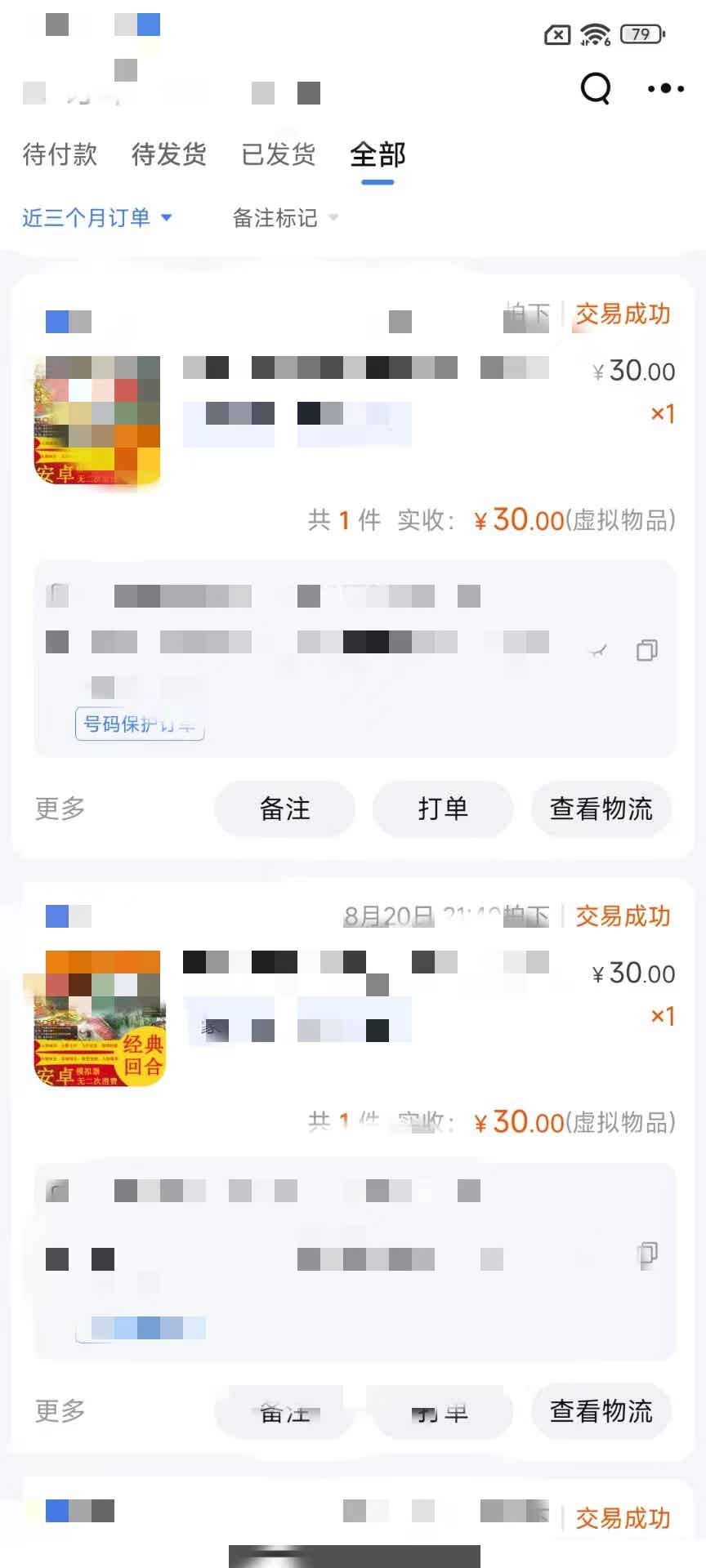Open the three-dot more options menu

[665, 88]
